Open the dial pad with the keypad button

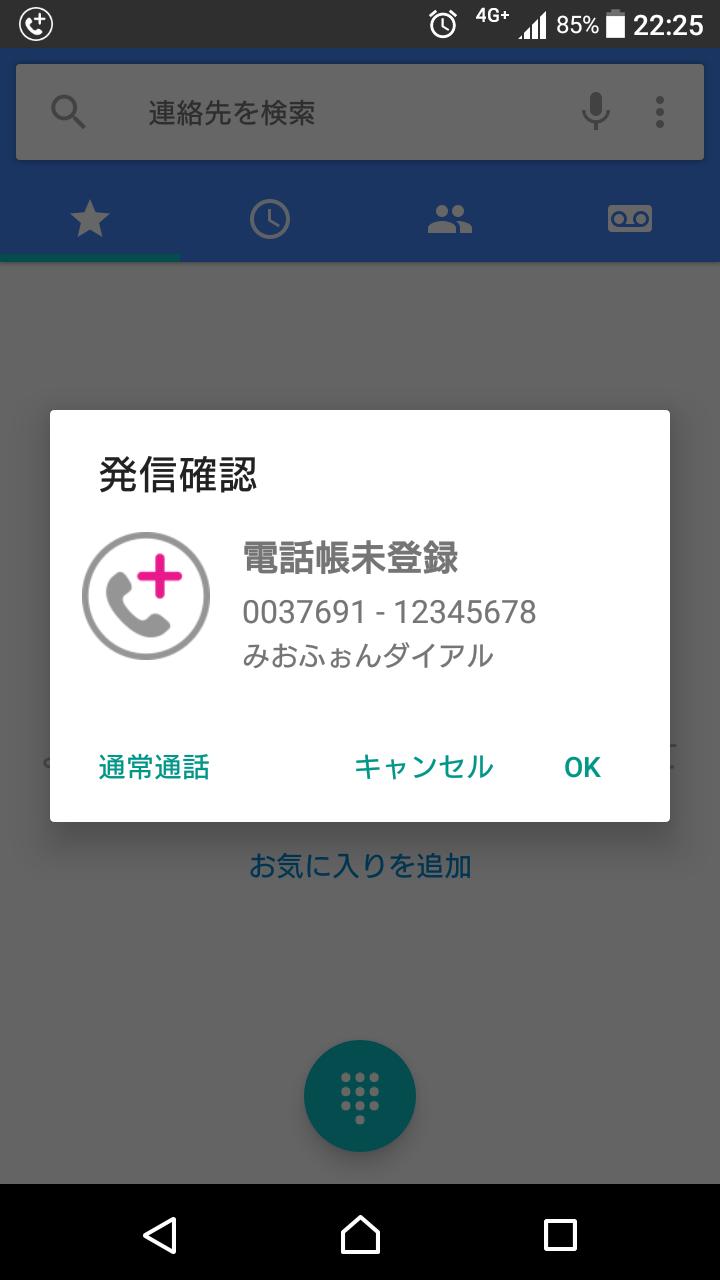(359, 1096)
